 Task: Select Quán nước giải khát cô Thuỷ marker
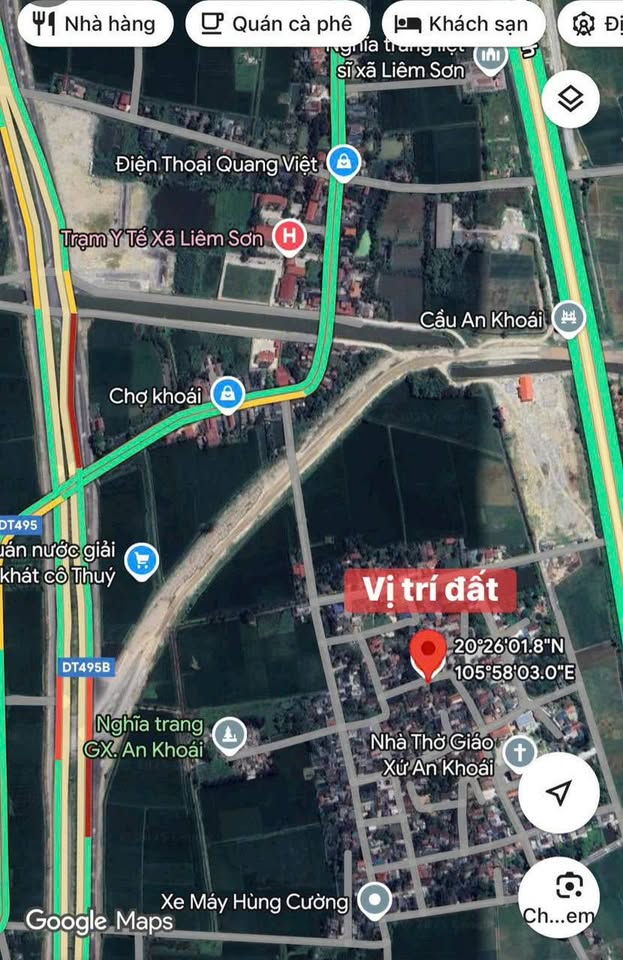[x=144, y=560]
